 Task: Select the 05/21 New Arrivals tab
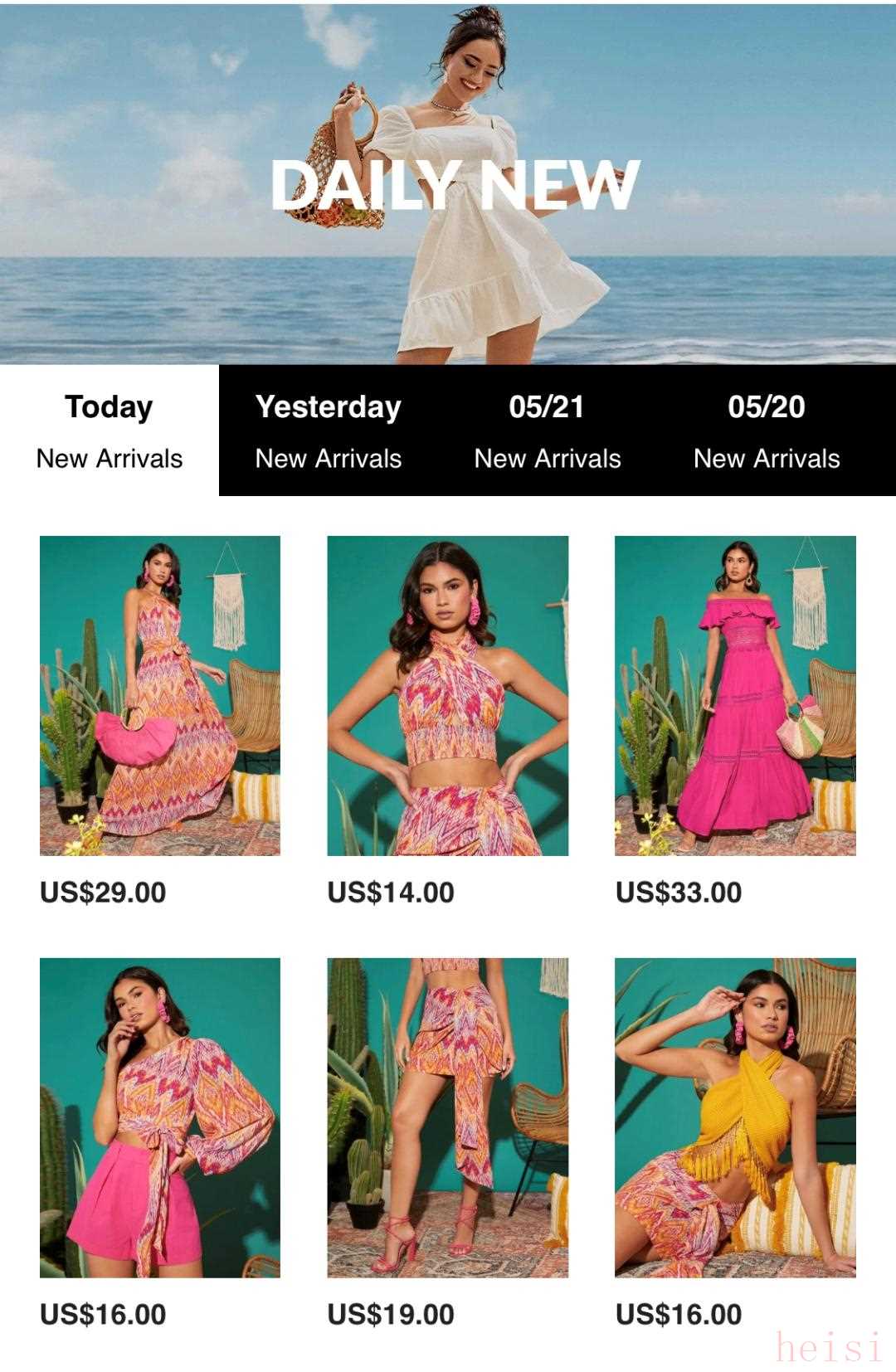coord(547,431)
